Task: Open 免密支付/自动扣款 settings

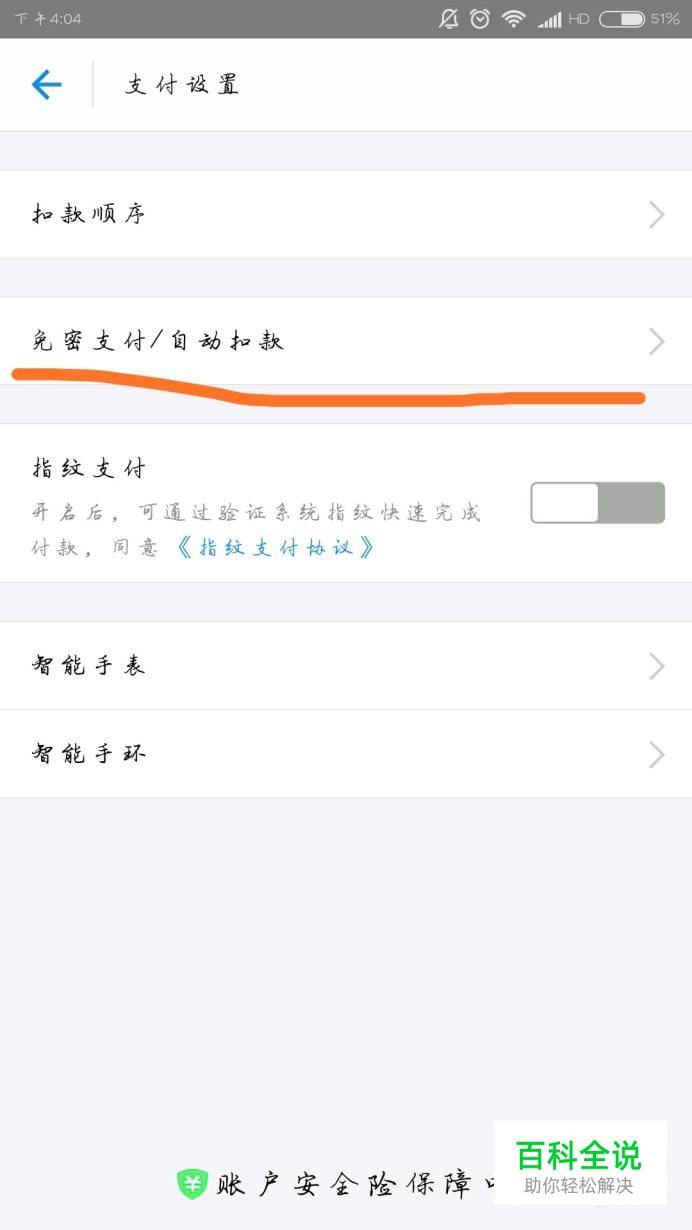Action: (346, 341)
